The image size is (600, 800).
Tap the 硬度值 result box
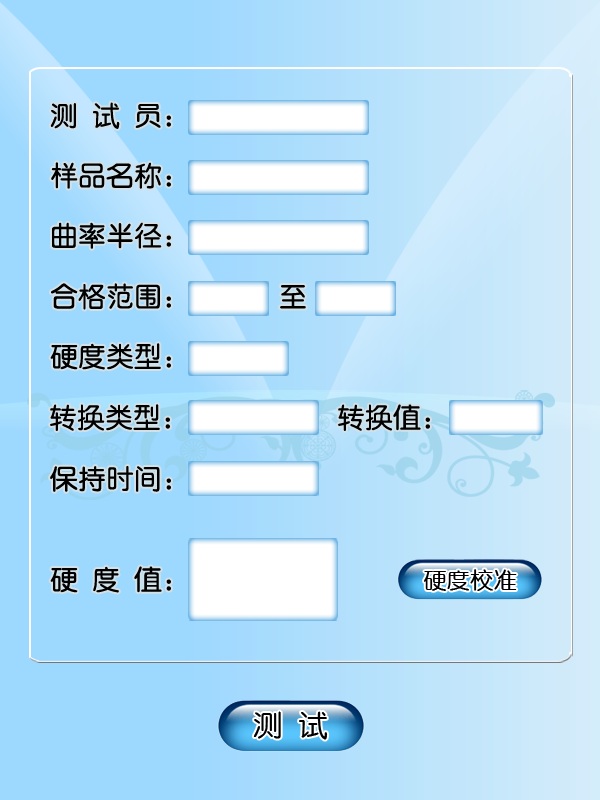[x=262, y=579]
